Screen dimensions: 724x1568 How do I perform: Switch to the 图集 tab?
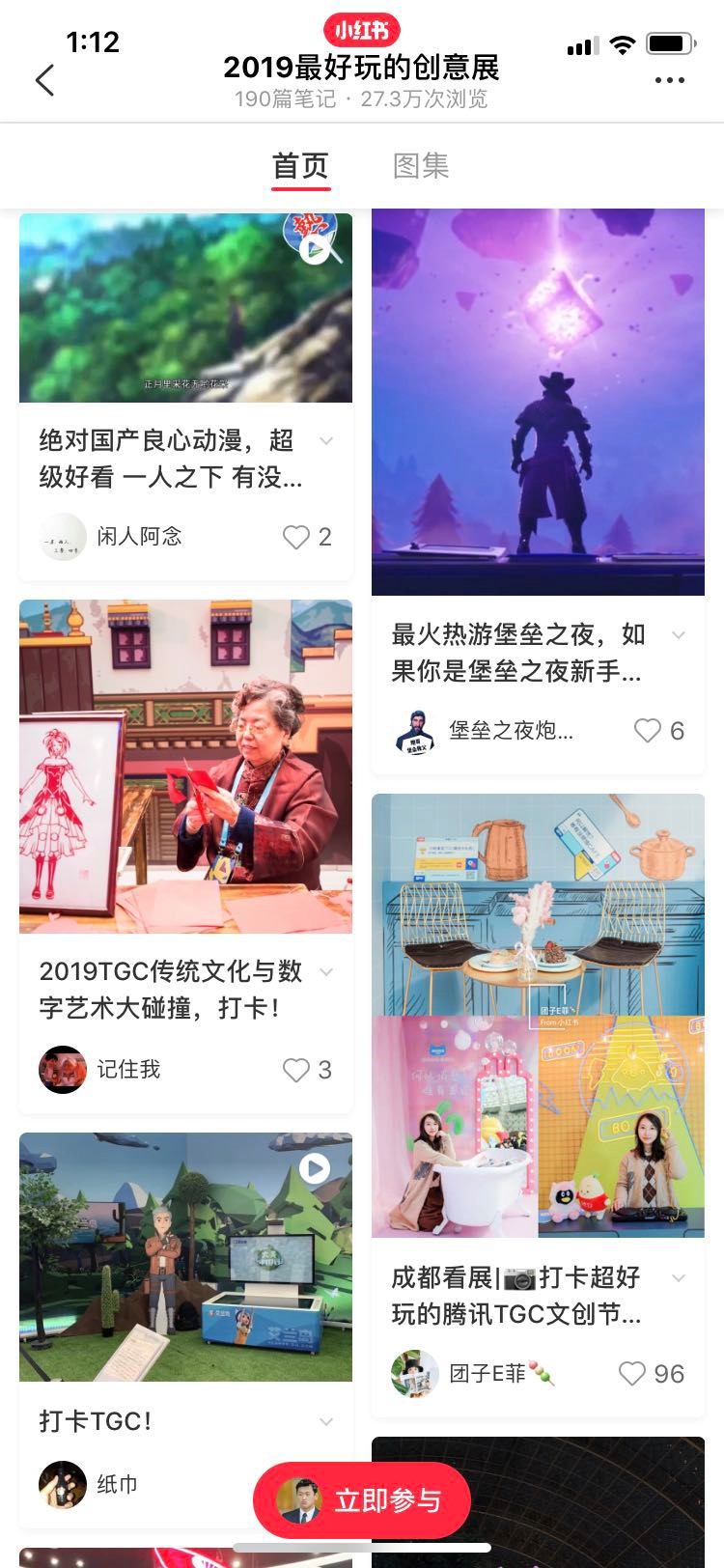coord(422,165)
